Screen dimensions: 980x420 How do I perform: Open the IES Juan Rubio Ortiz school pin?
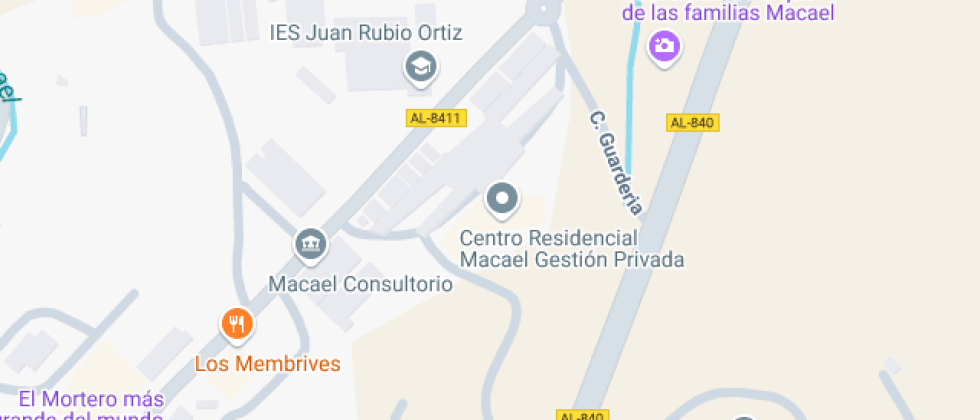tap(421, 68)
